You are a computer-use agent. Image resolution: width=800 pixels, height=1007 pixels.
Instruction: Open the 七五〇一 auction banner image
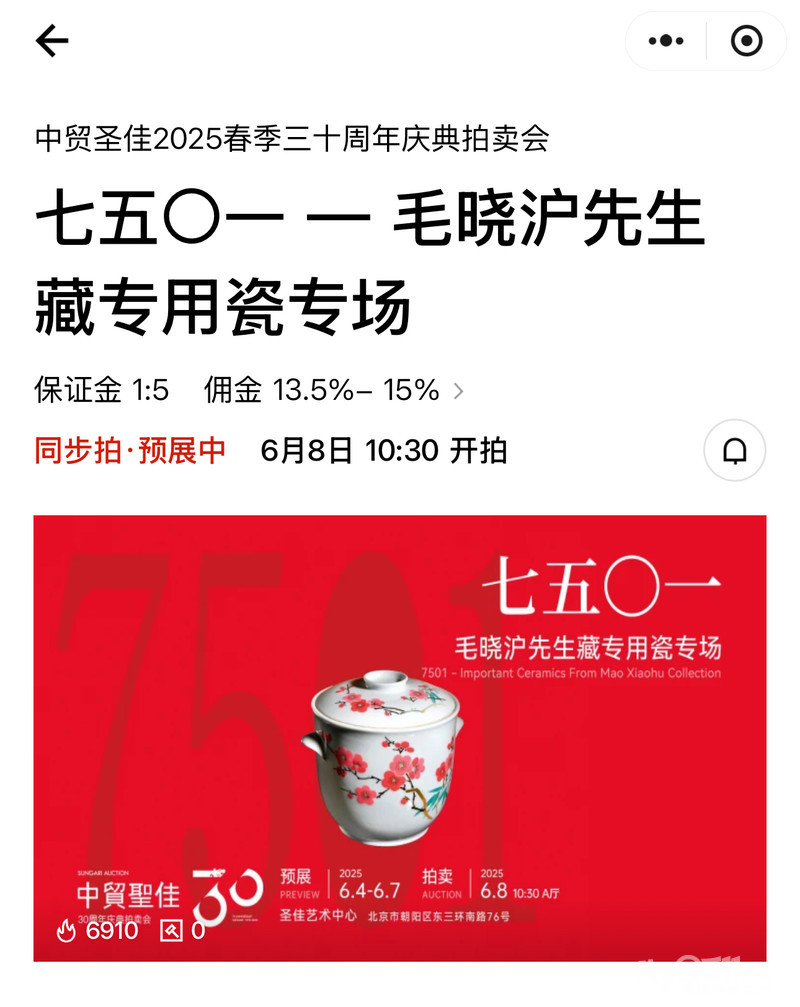400,738
